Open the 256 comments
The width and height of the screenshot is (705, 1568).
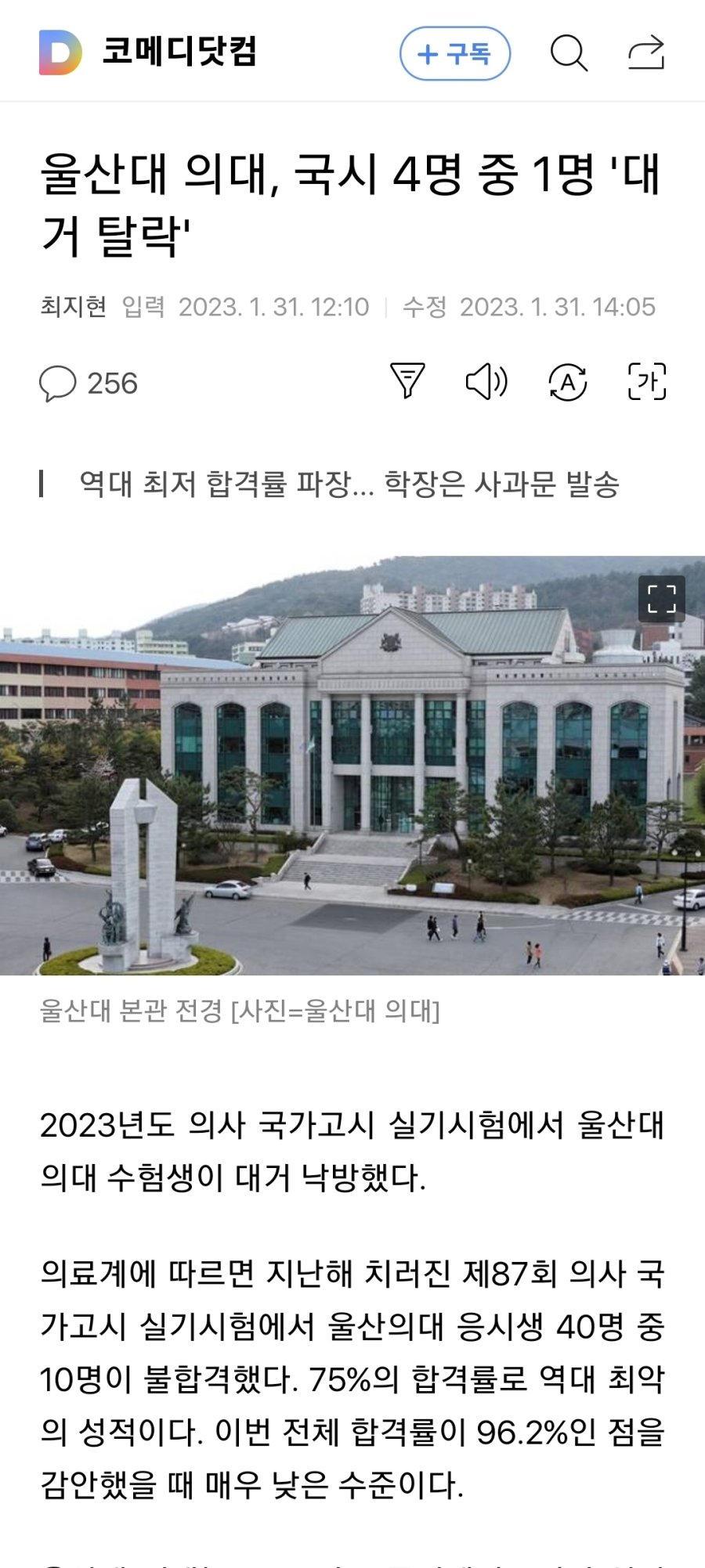click(x=89, y=384)
